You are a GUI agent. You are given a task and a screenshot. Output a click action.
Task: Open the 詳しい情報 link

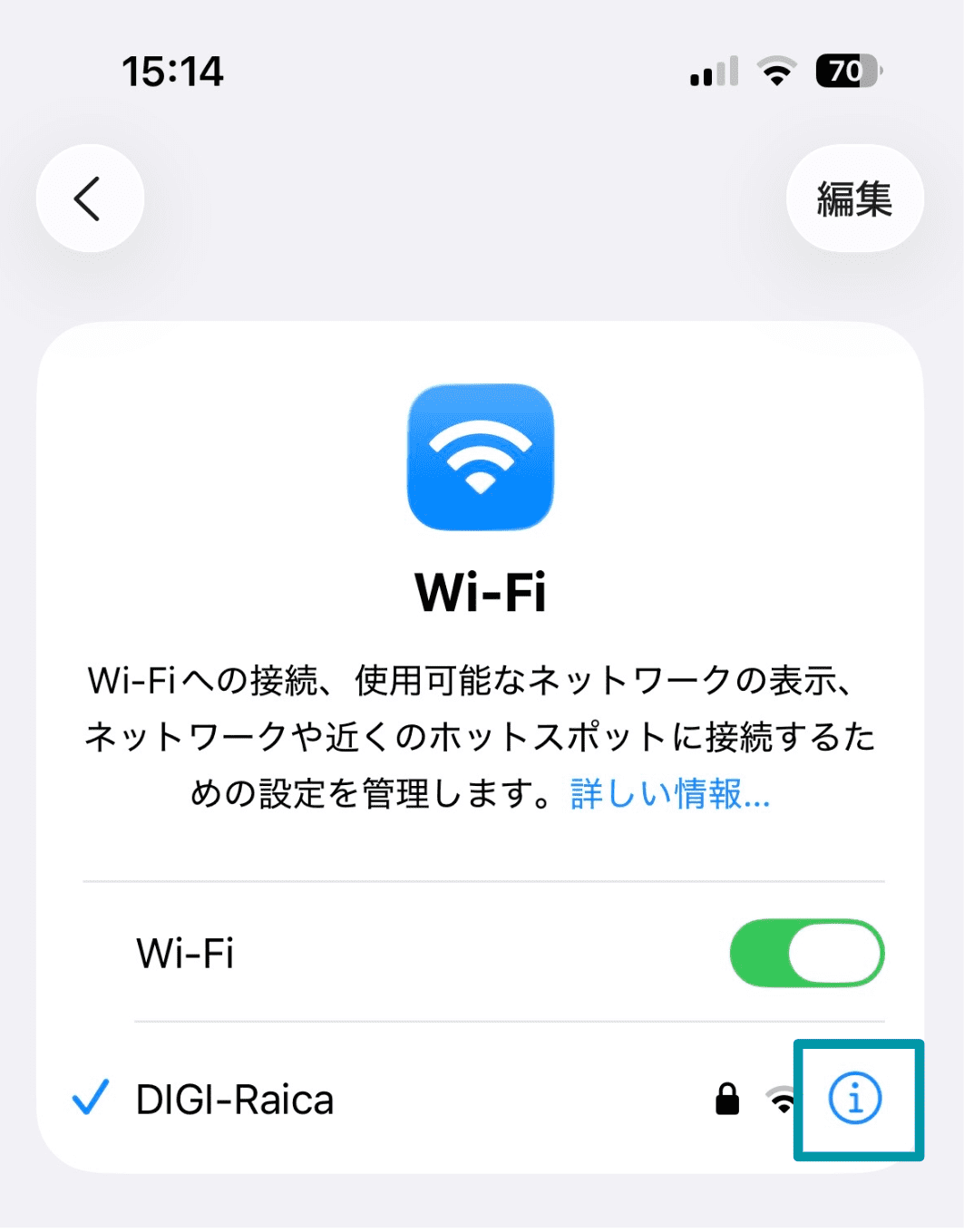[x=668, y=794]
